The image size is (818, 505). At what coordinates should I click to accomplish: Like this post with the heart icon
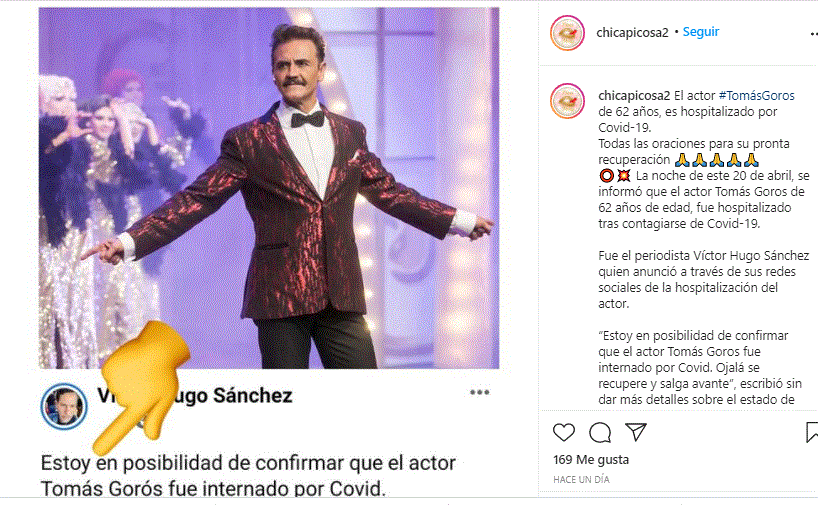(x=565, y=432)
